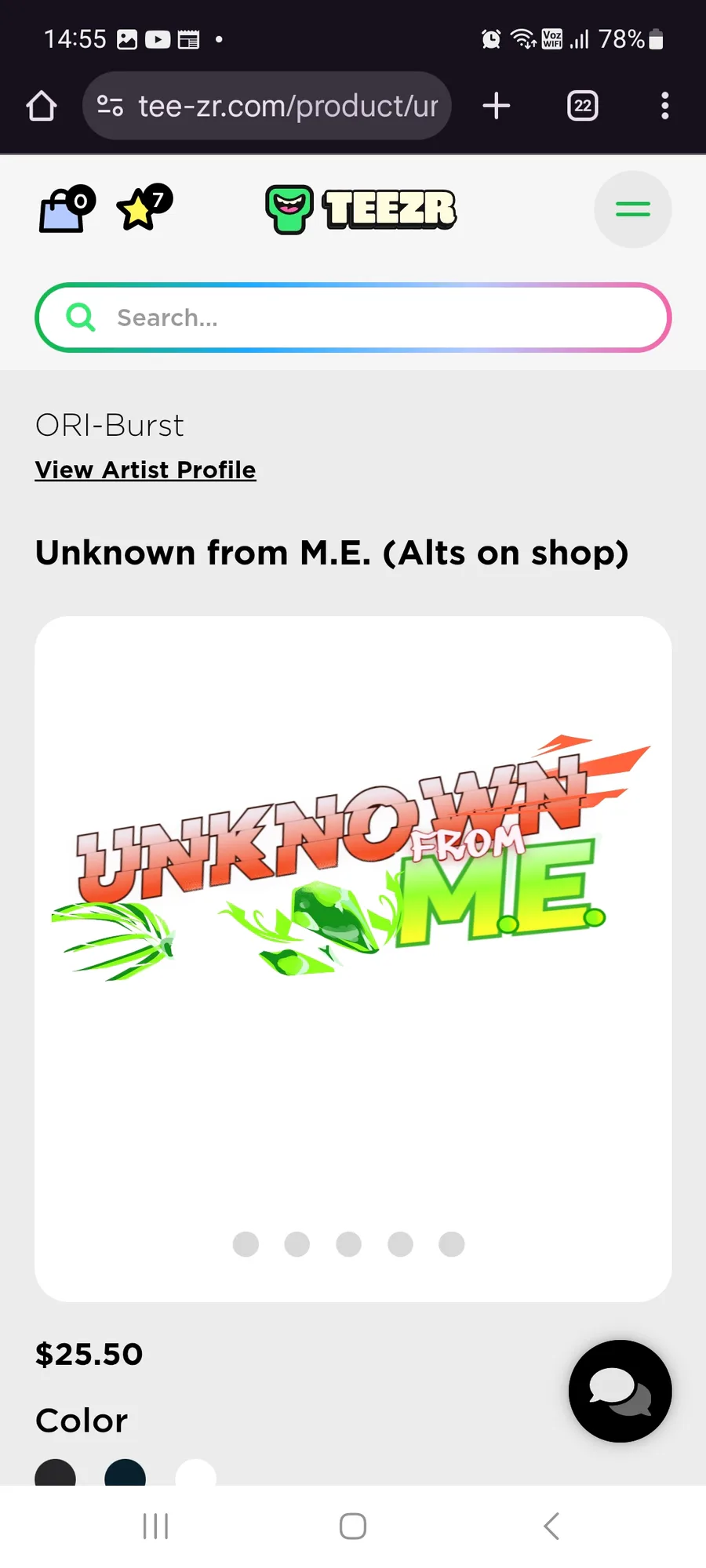Open the favorites star list

143,209
